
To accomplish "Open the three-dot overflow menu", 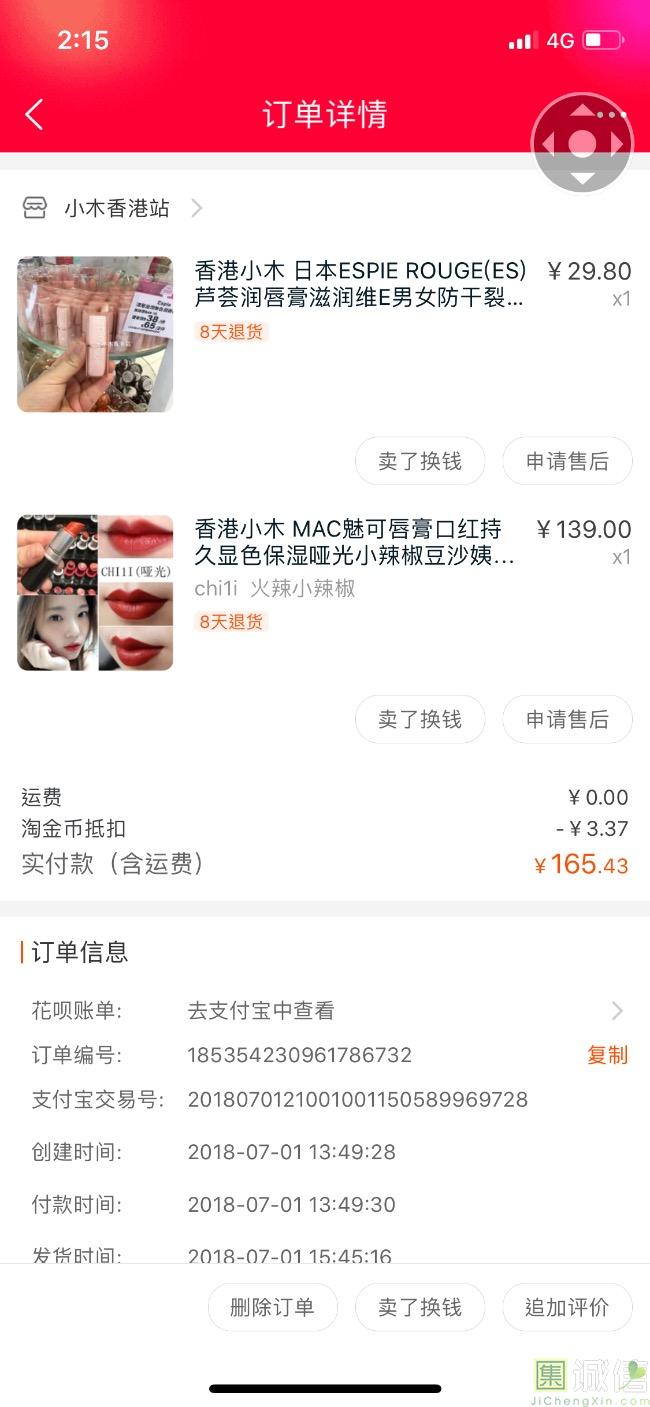I will (x=611, y=115).
